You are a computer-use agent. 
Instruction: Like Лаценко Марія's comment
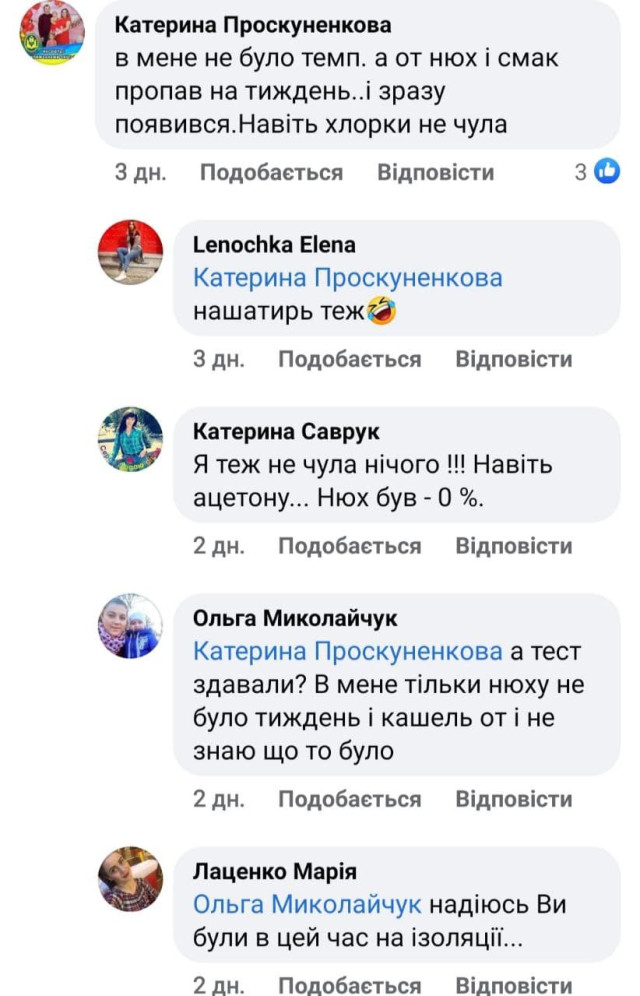coord(349,983)
